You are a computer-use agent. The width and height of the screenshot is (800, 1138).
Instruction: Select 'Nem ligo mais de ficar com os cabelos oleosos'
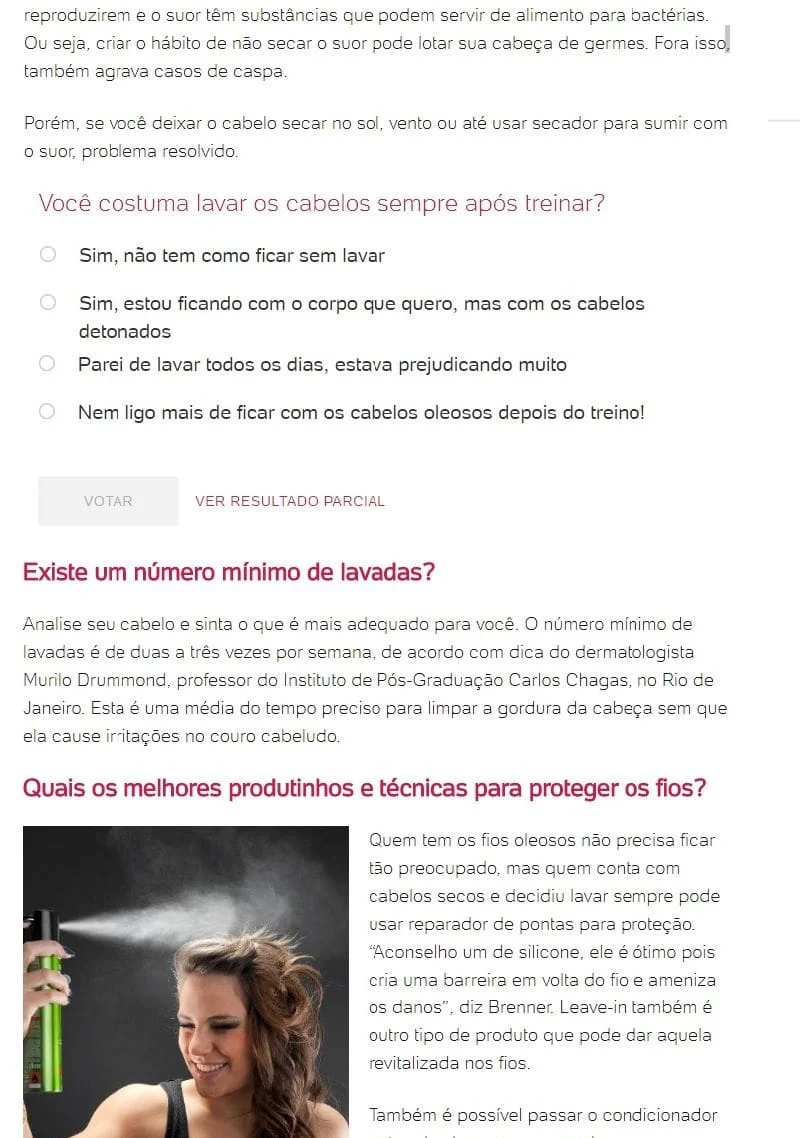click(47, 411)
